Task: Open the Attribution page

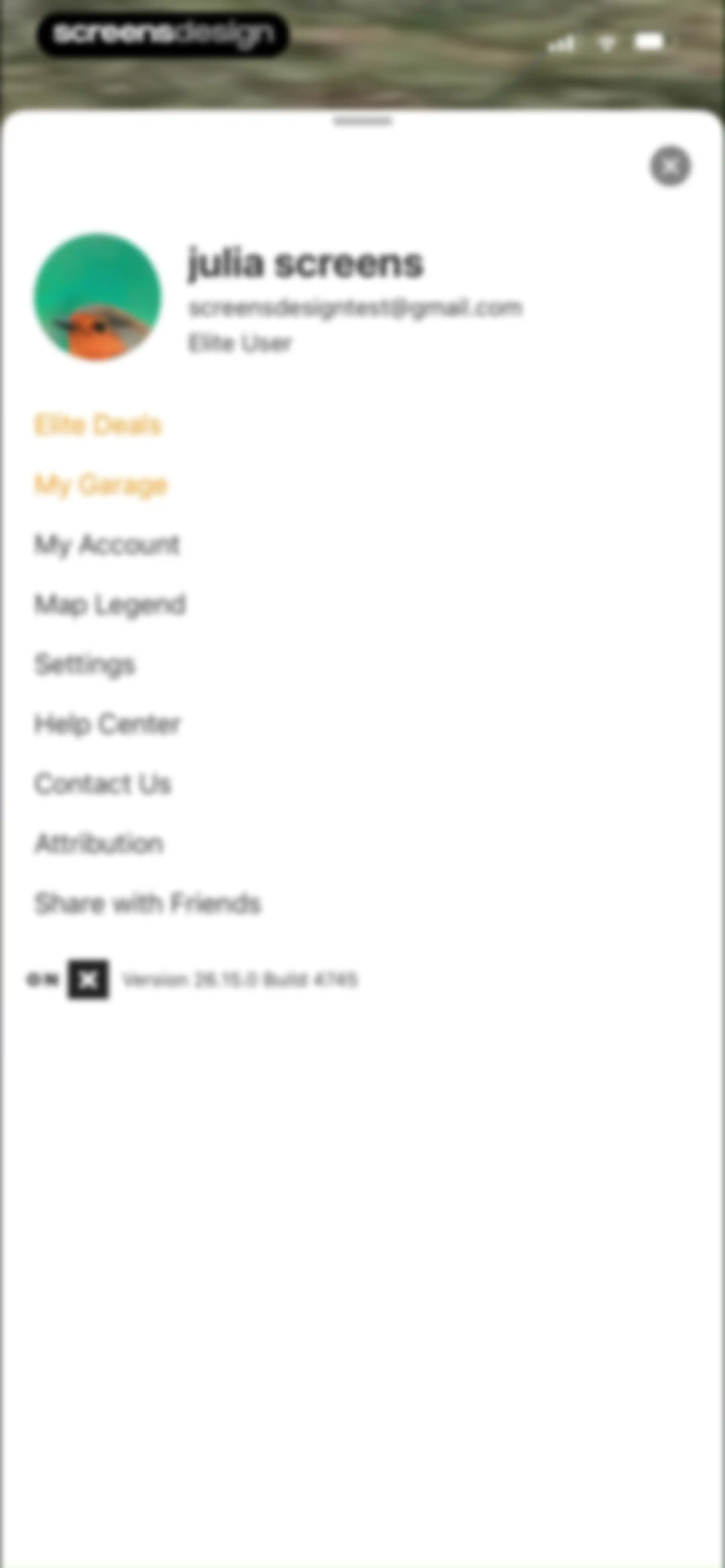Action: point(99,844)
